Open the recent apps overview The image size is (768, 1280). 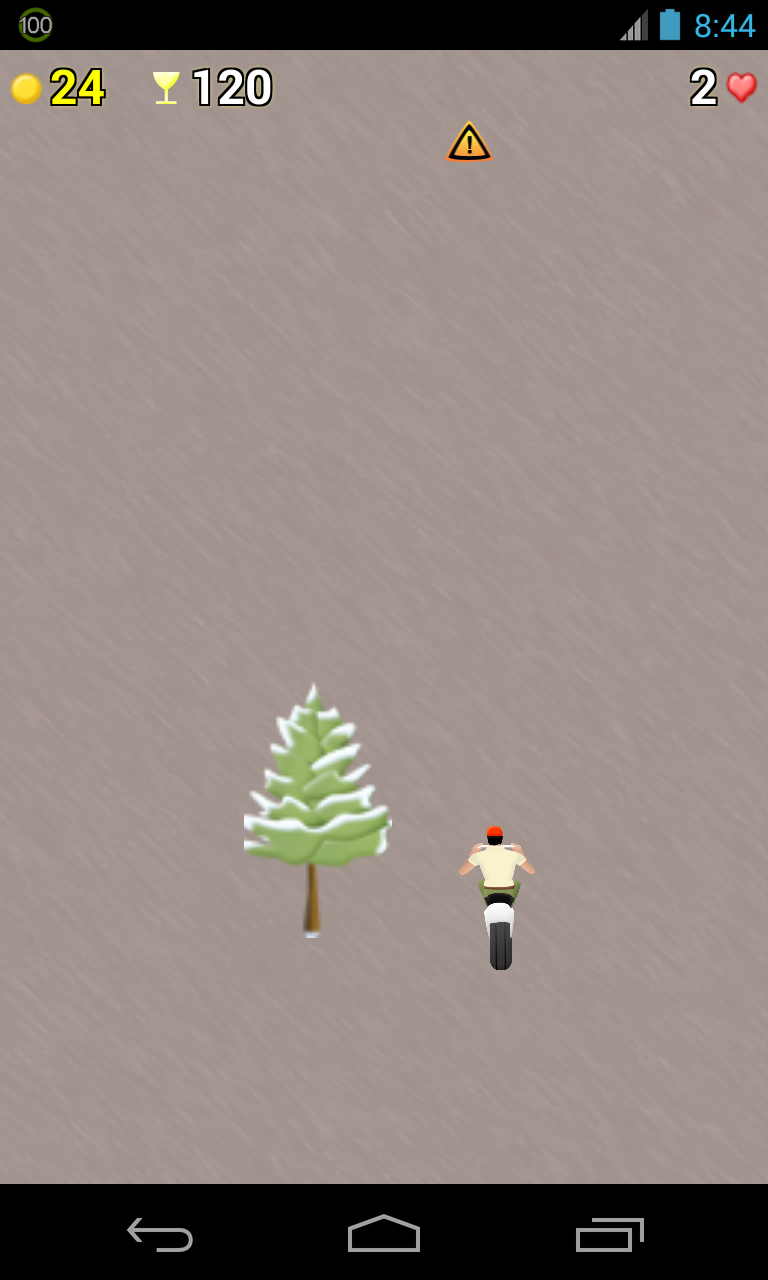coord(609,1234)
